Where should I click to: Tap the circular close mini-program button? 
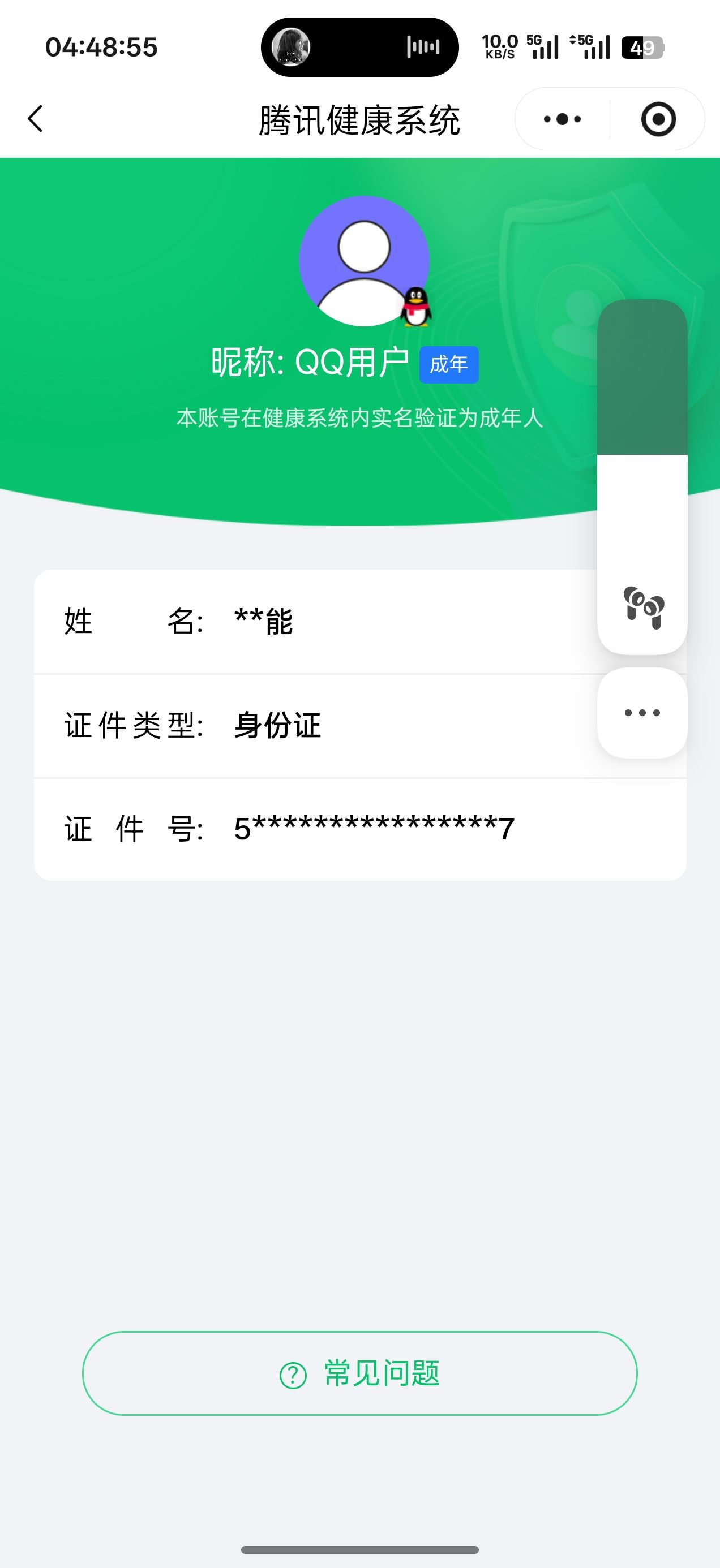point(658,119)
